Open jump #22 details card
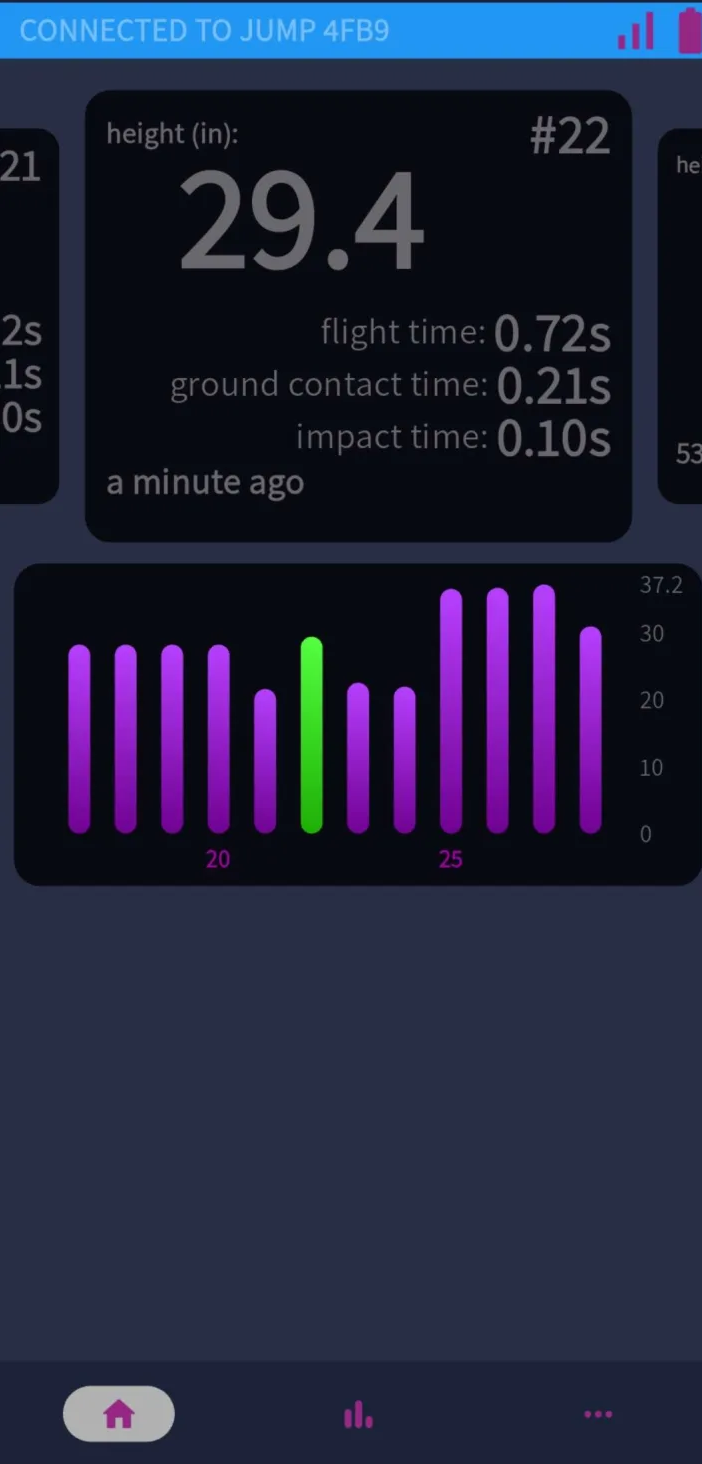Viewport: 702px width, 1464px height. [358, 315]
